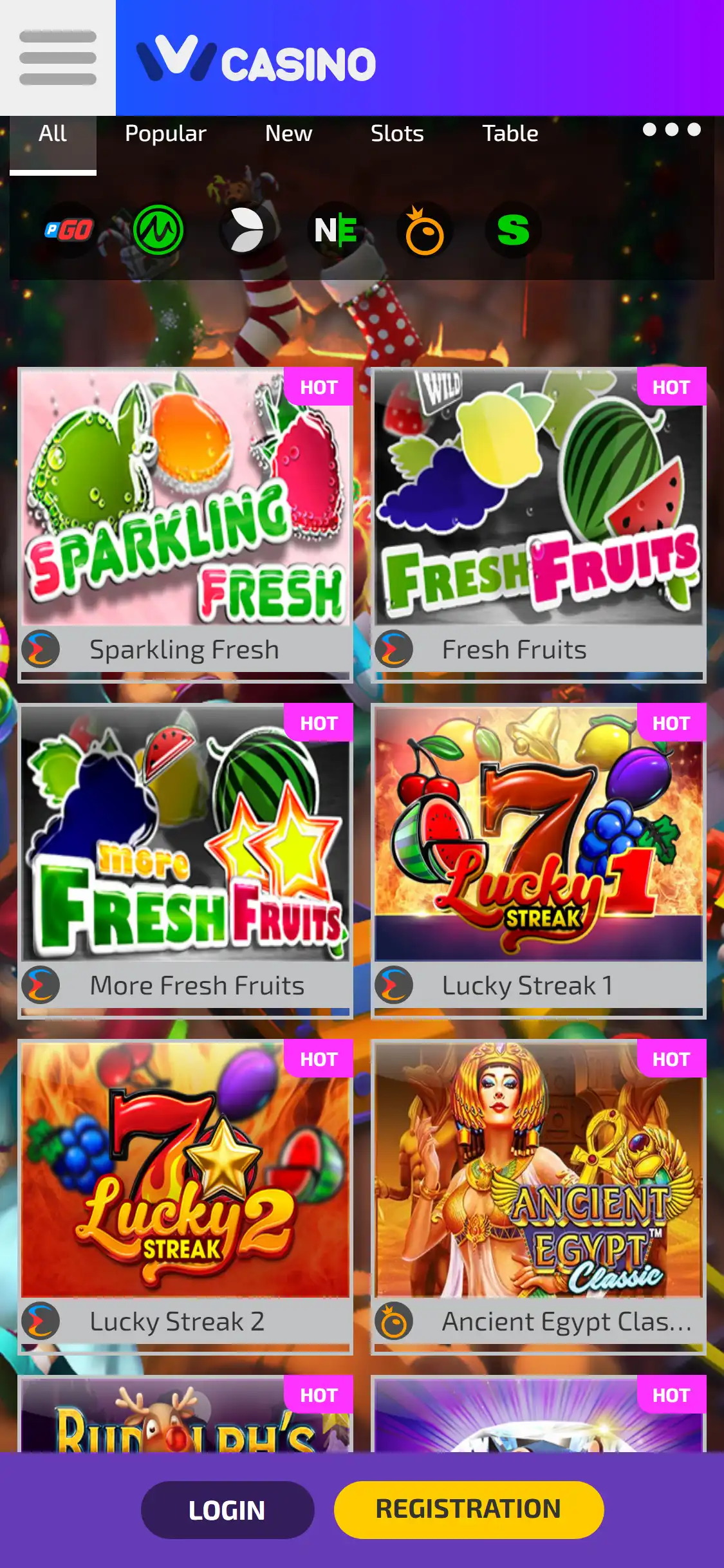Switch to the Slots tab
The width and height of the screenshot is (724, 1568).
click(x=397, y=134)
